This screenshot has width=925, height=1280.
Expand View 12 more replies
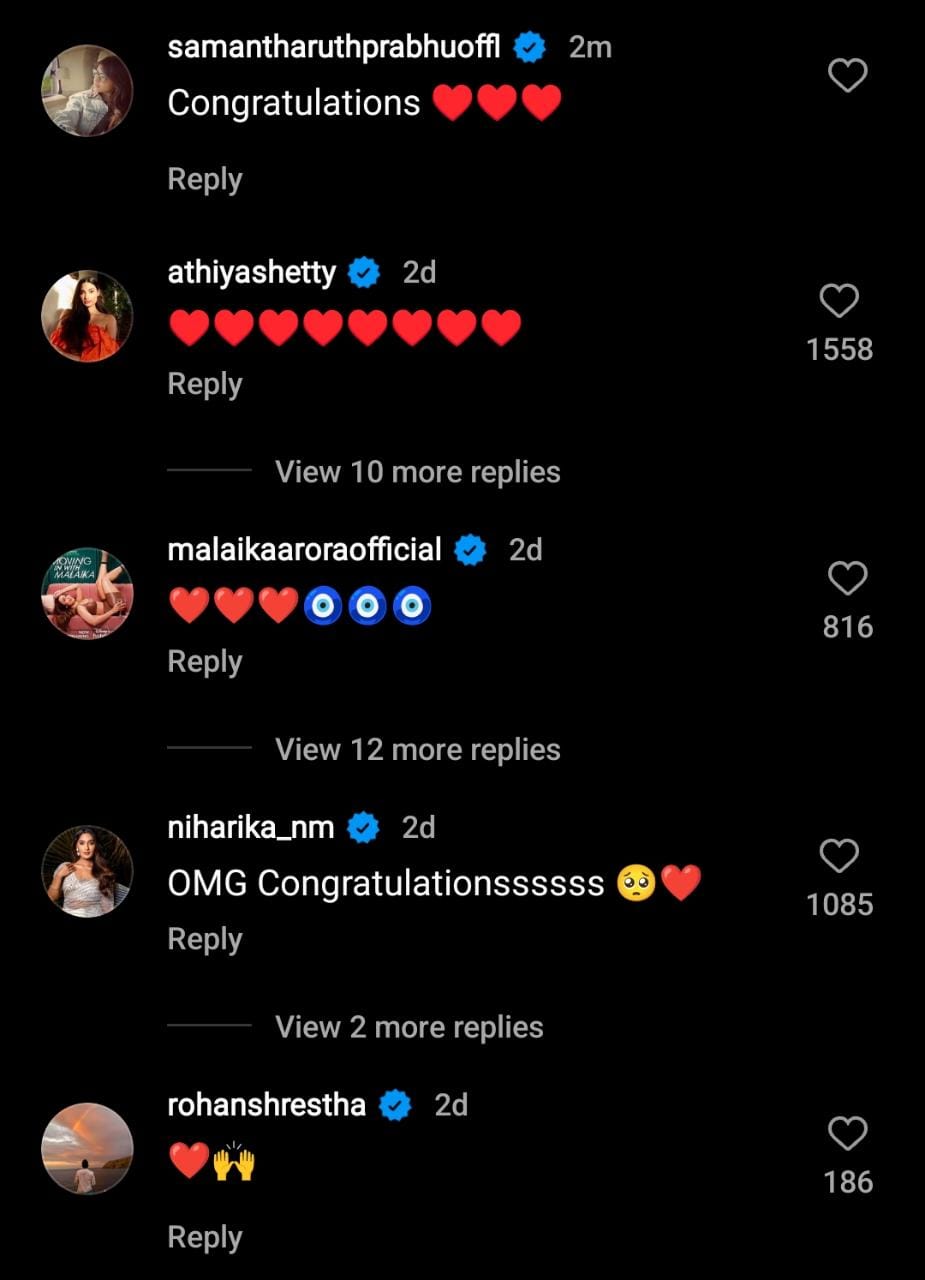pos(417,750)
